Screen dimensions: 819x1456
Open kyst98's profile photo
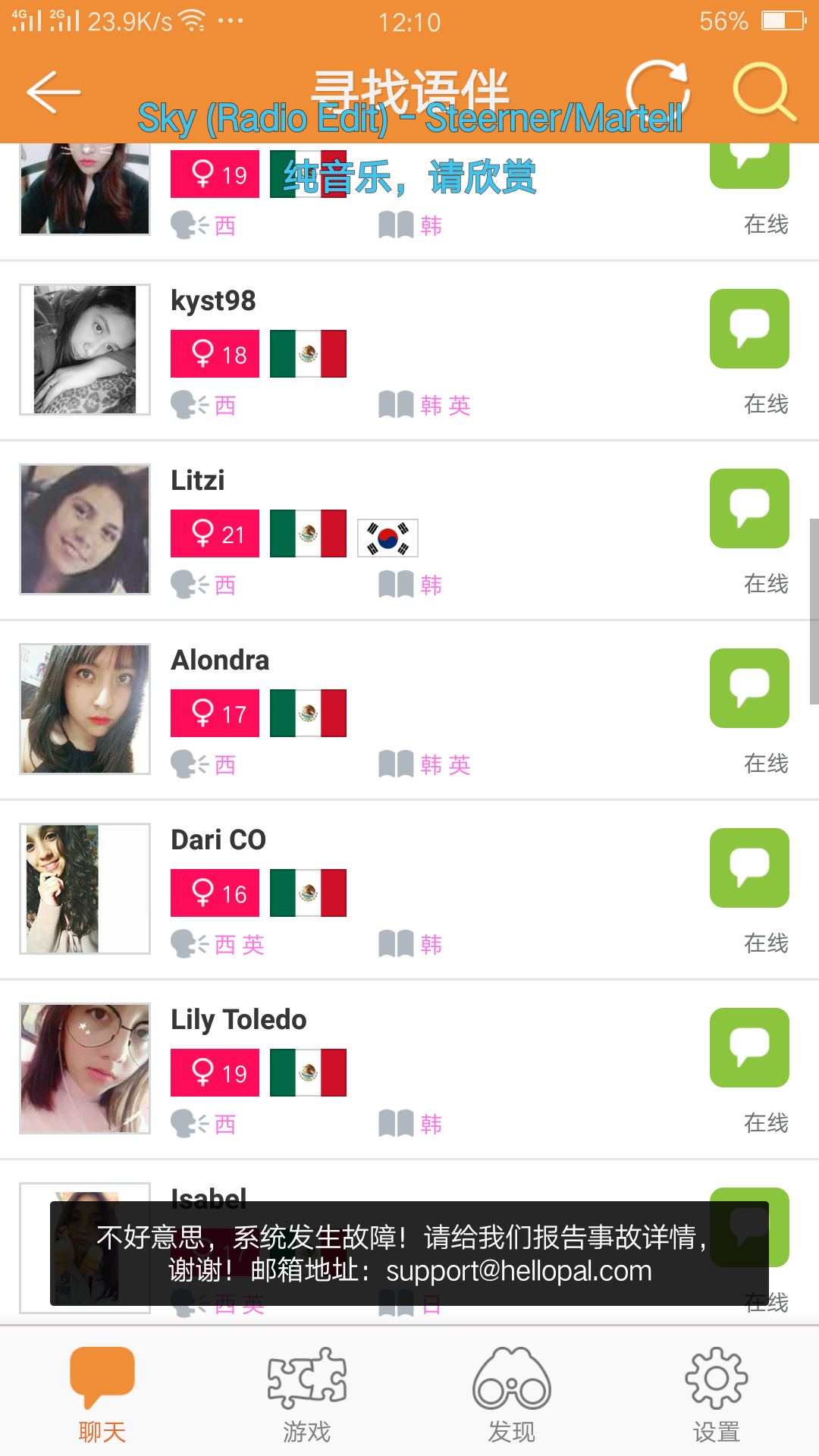[85, 350]
